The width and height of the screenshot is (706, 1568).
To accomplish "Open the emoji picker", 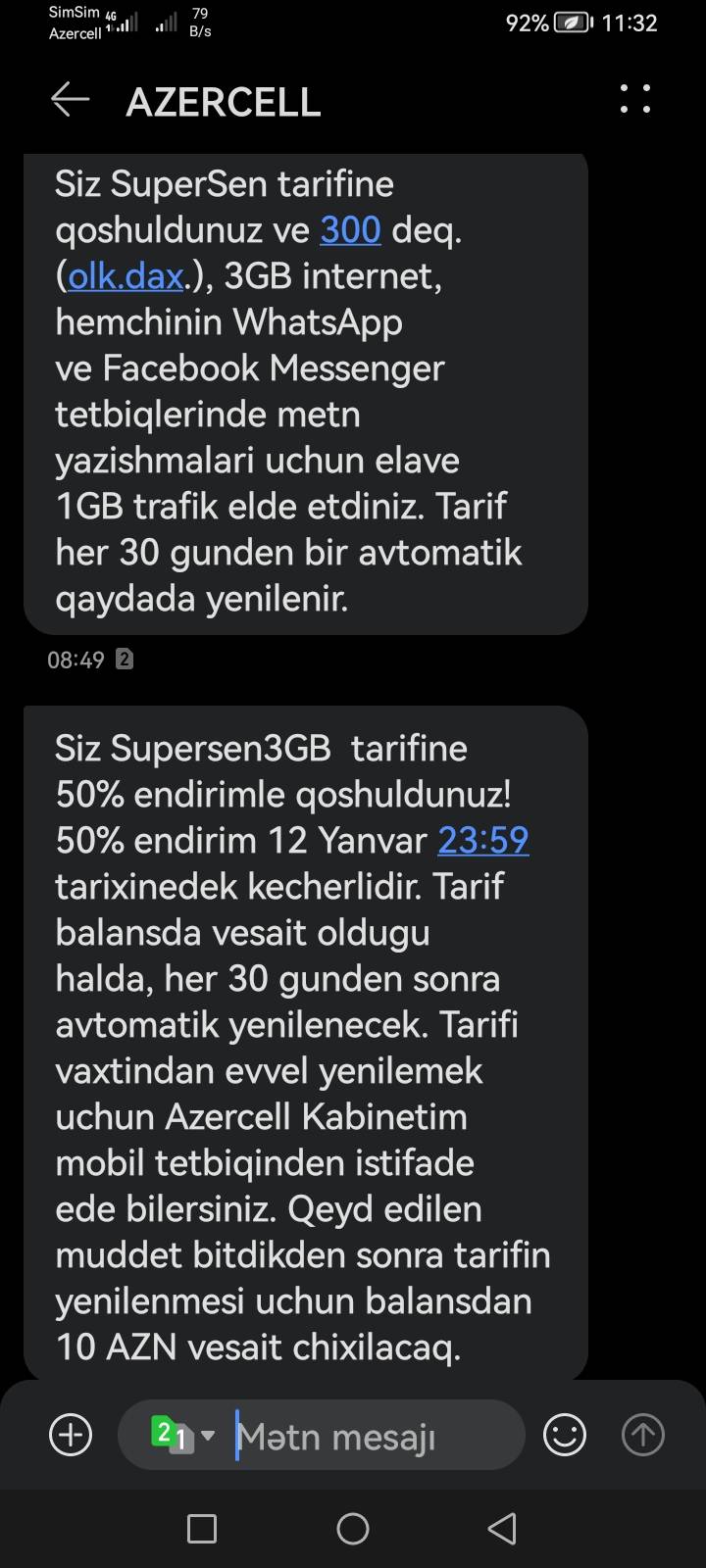I will point(565,1435).
